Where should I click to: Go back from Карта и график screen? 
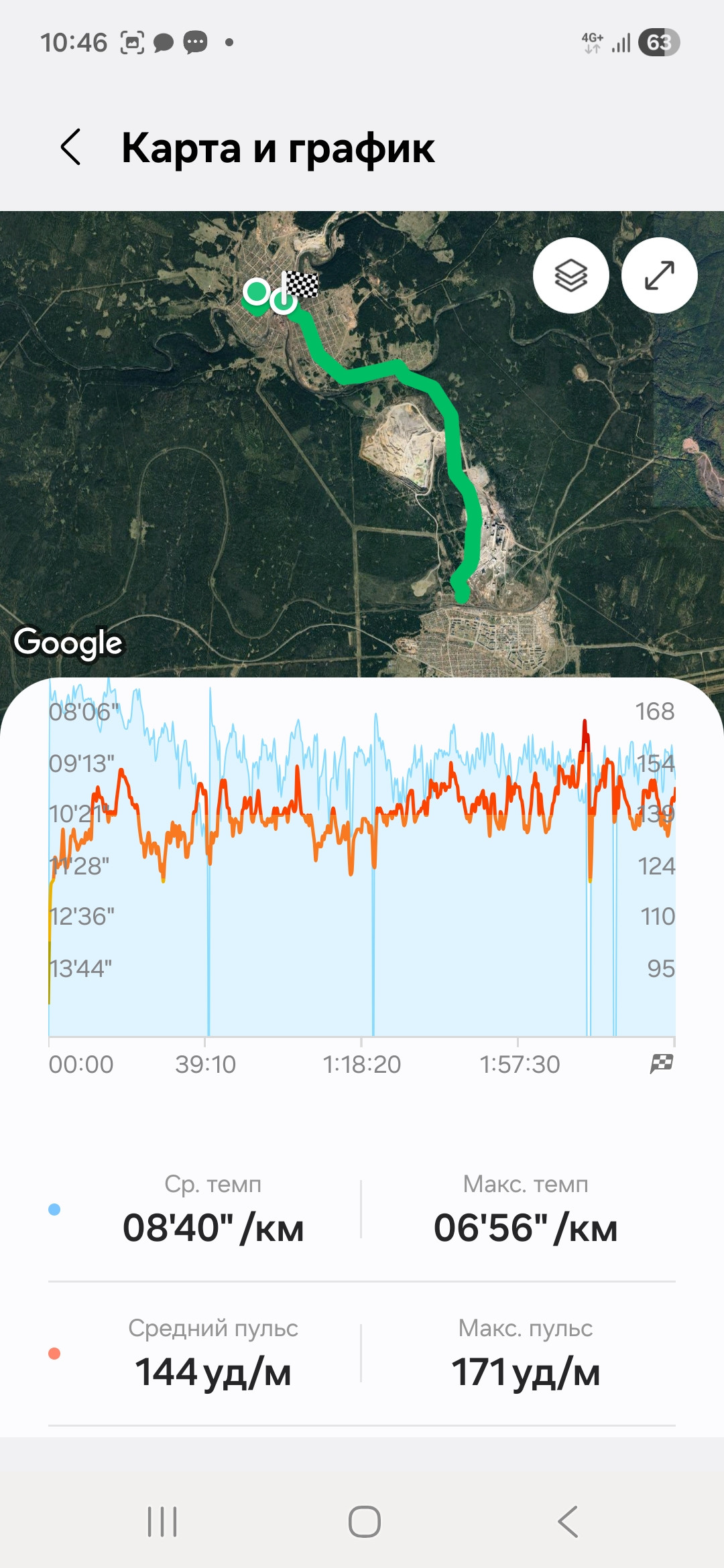tap(71, 147)
